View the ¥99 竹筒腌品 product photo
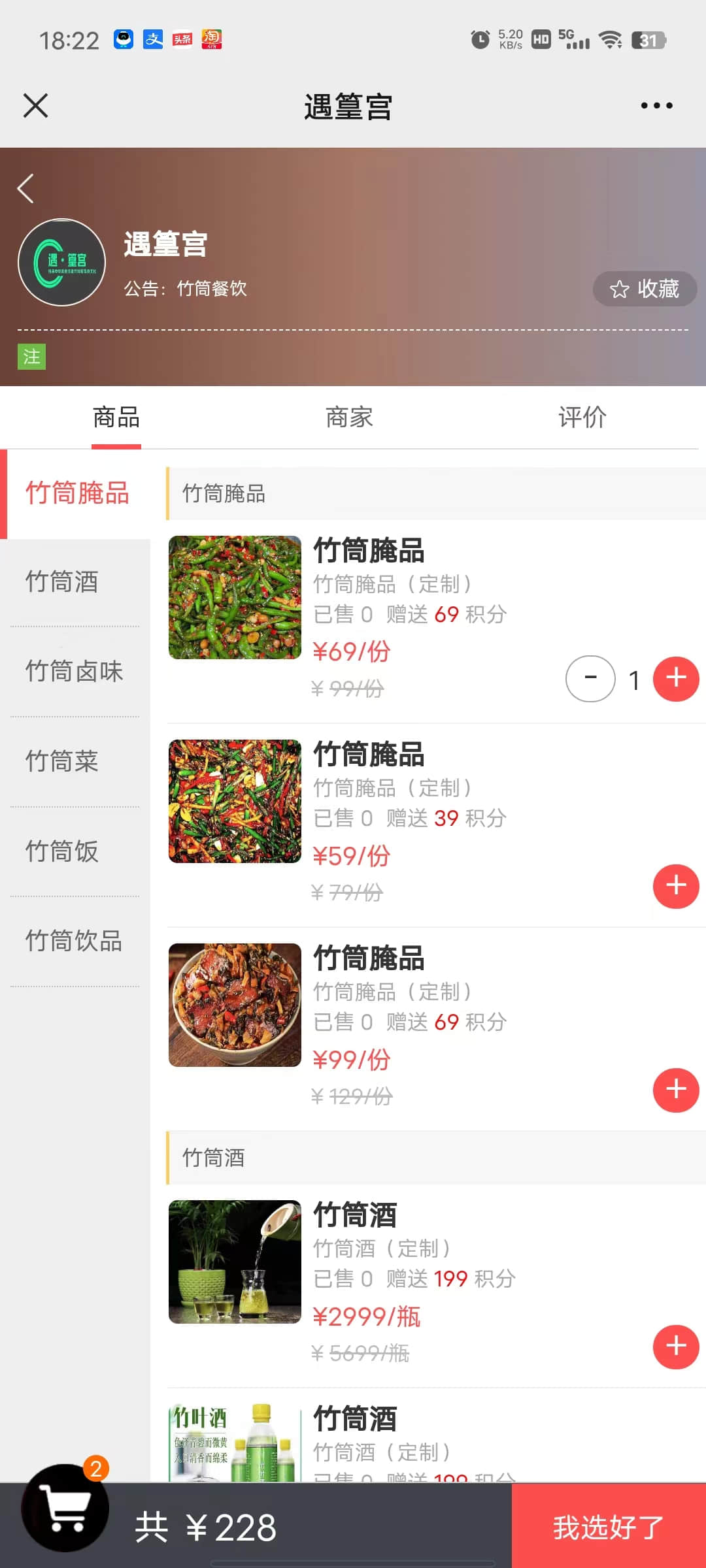706x1568 pixels. [x=235, y=1005]
